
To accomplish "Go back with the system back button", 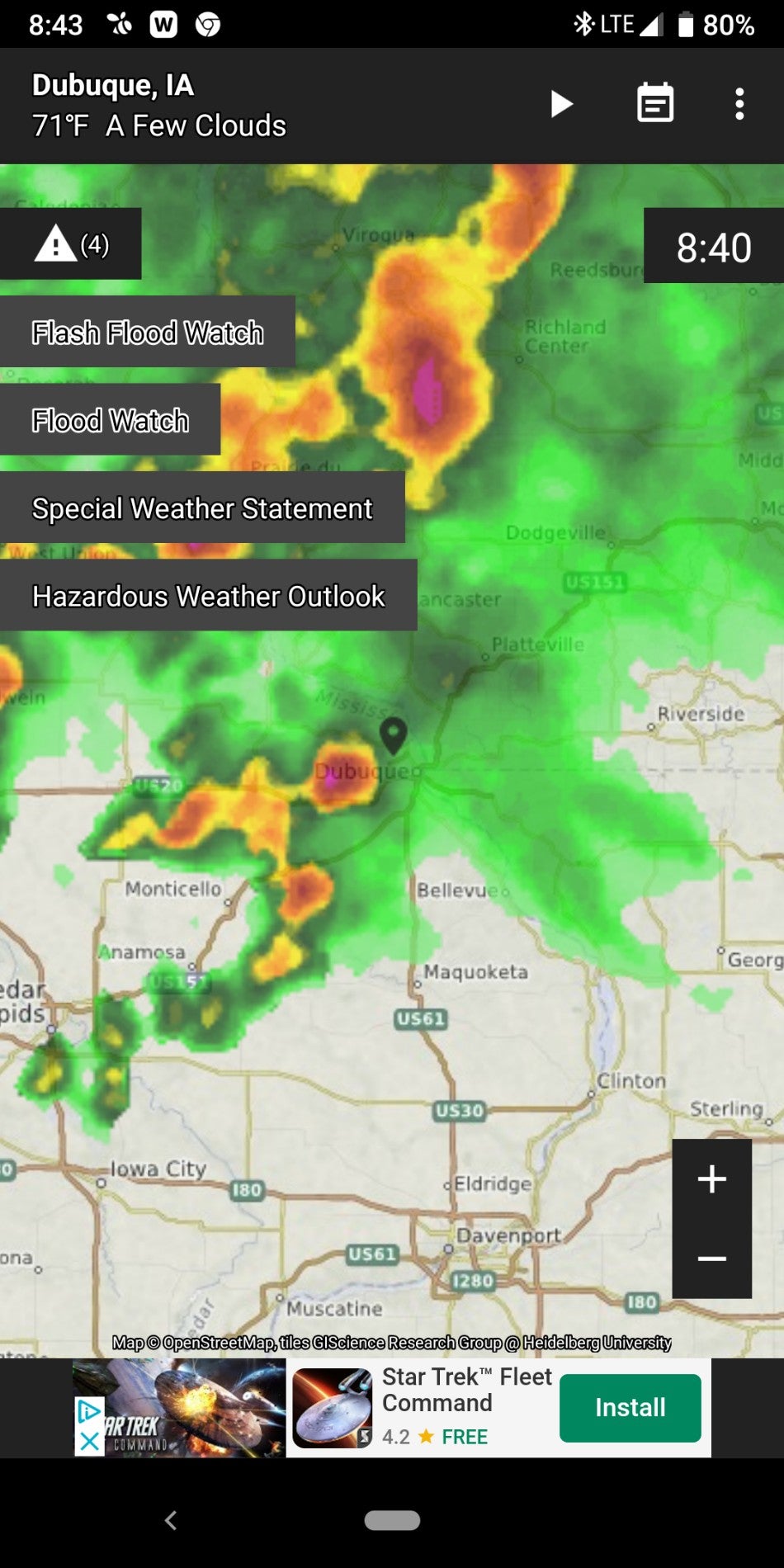I will tap(171, 1520).
